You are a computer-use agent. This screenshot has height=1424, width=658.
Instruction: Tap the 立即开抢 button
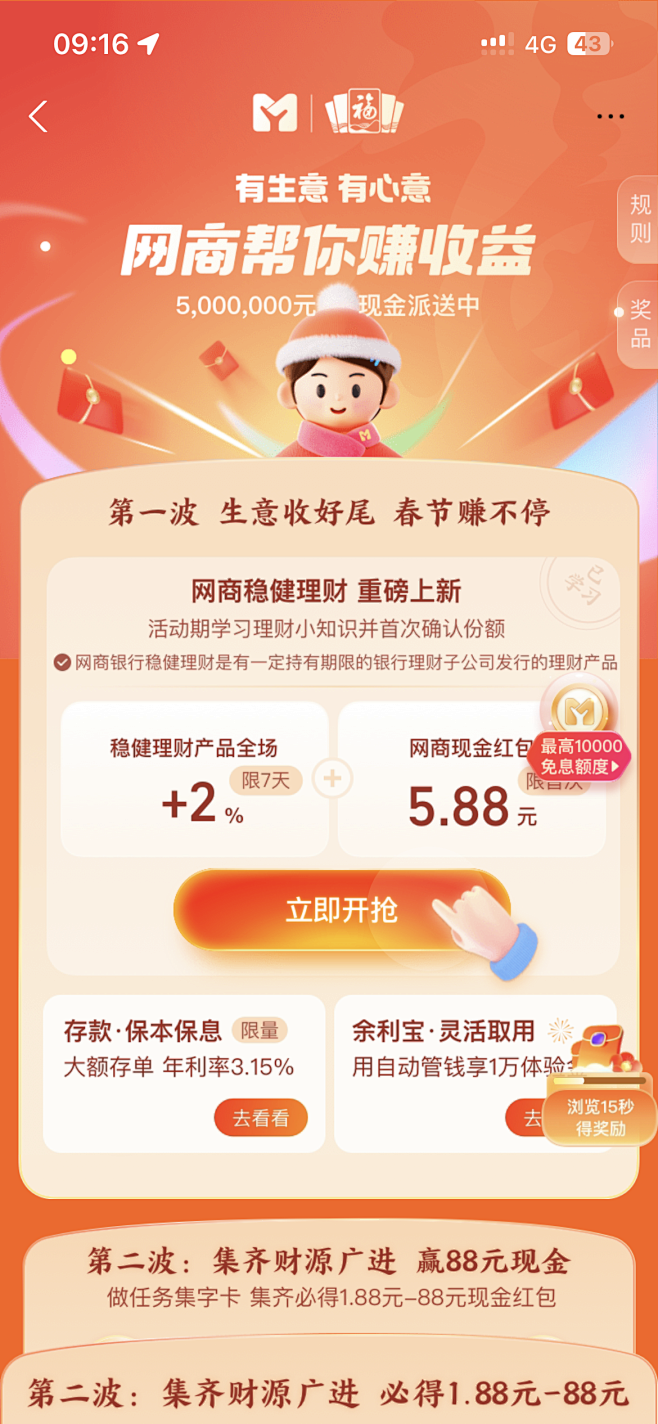[342, 910]
